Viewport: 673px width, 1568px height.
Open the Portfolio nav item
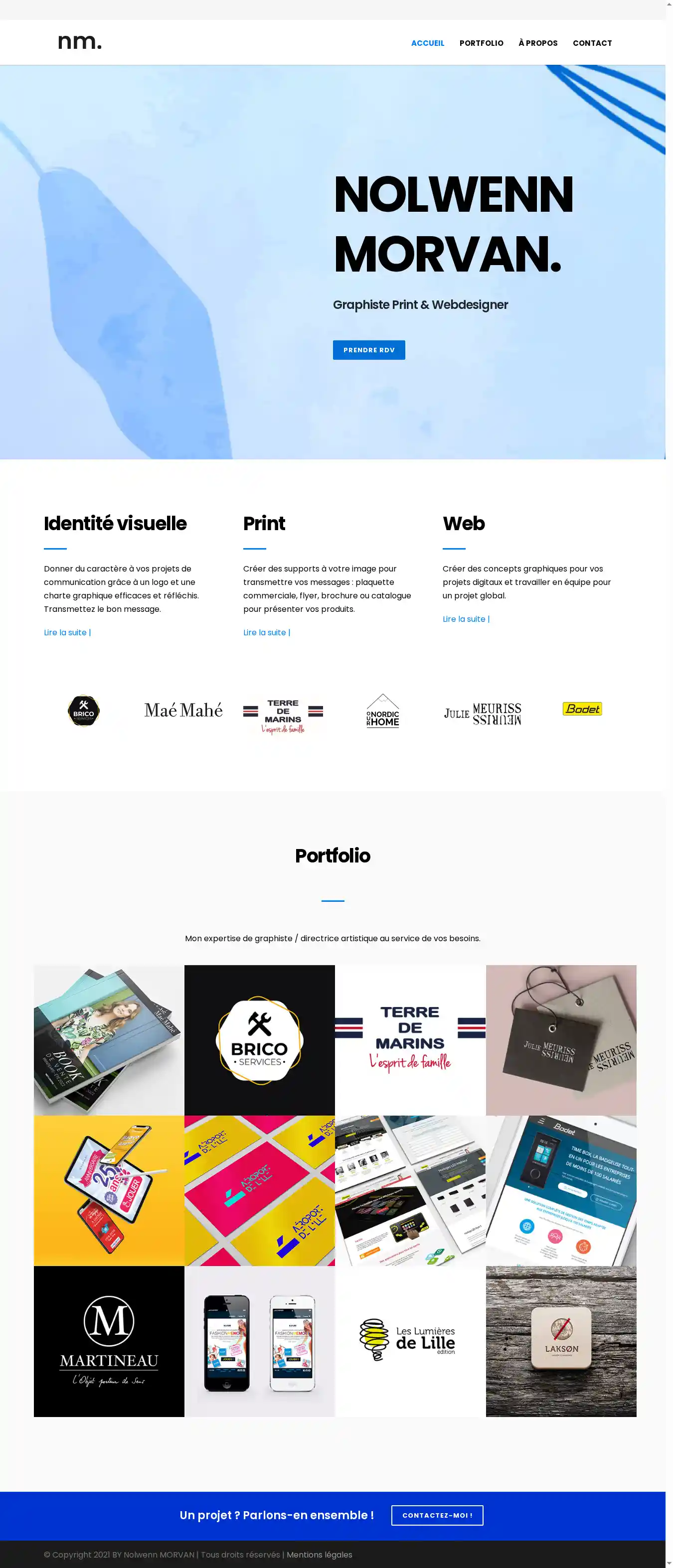coord(481,43)
